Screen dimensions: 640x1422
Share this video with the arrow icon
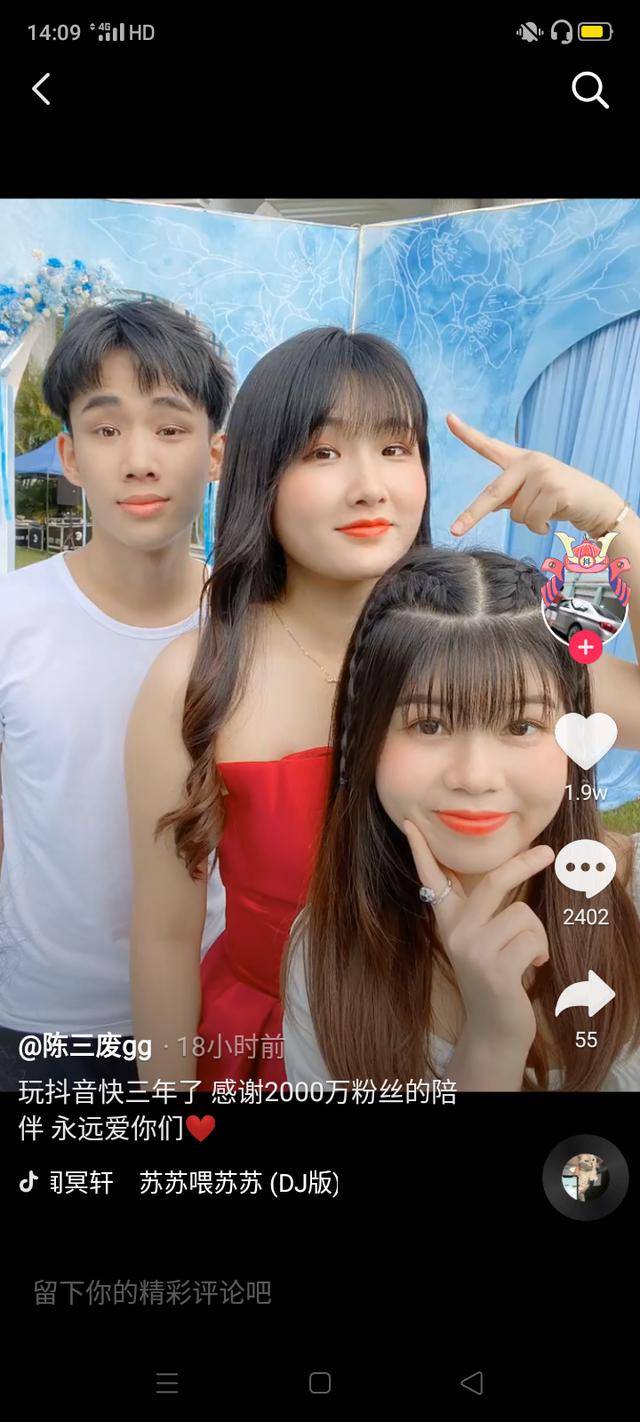point(586,995)
